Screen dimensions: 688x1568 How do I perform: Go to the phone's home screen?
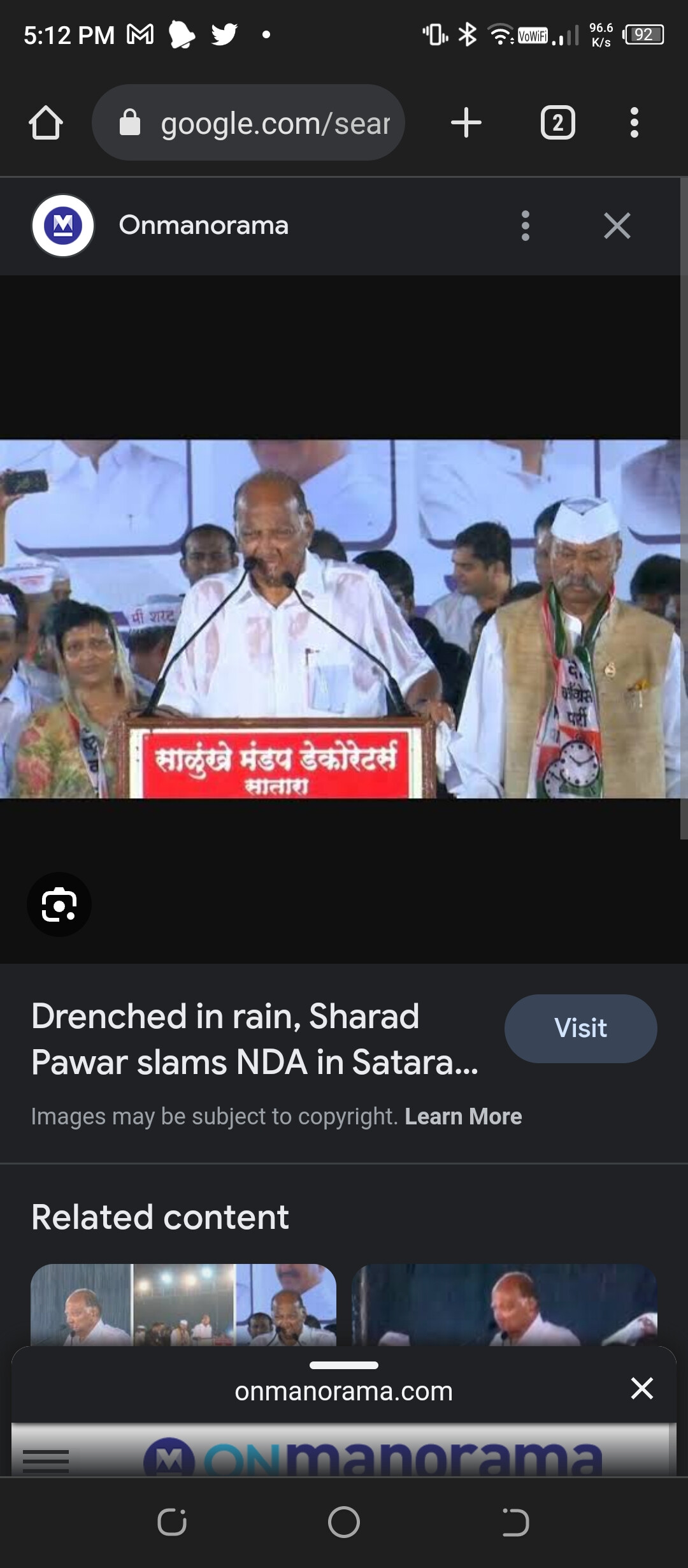pos(344,1523)
